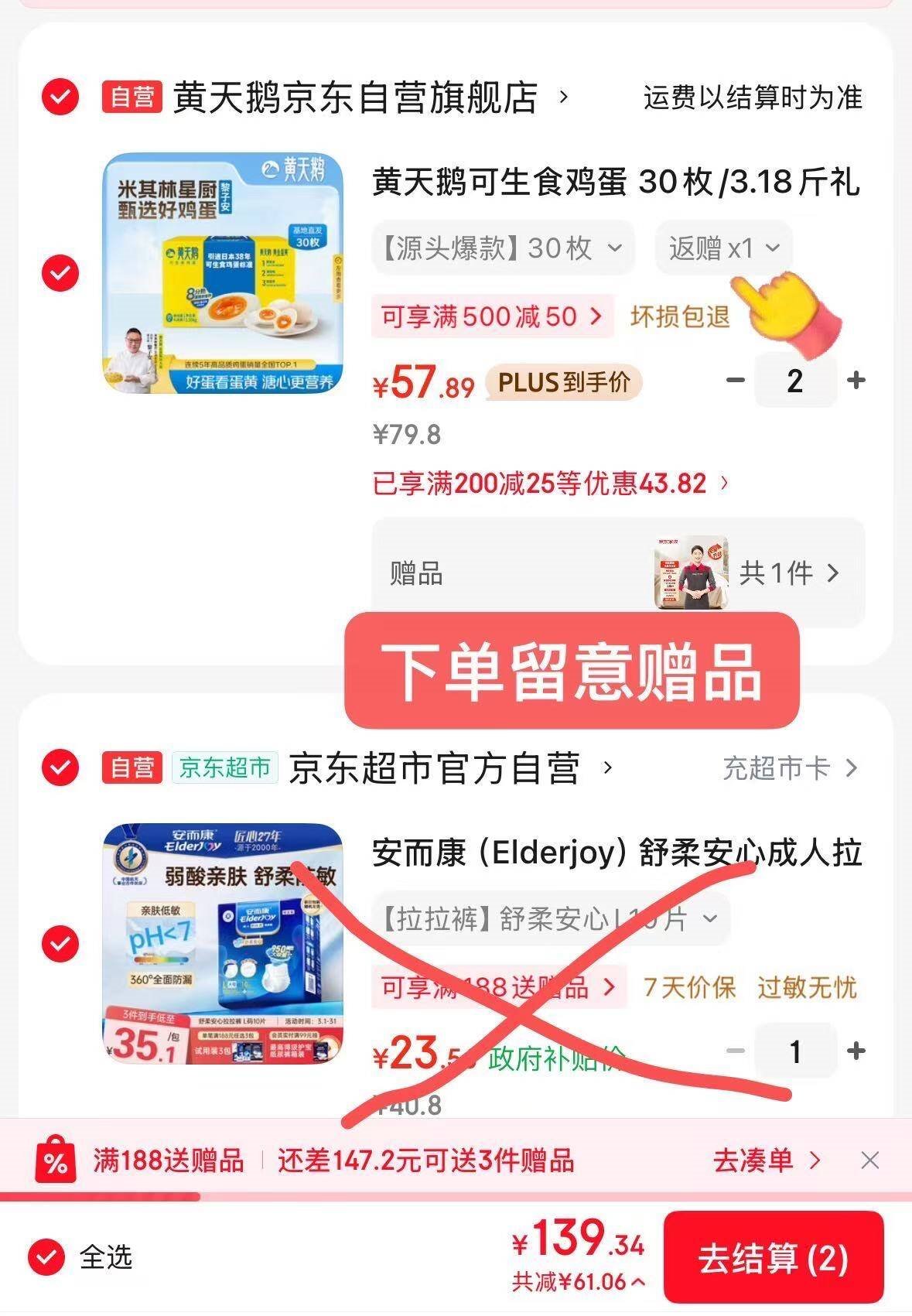Screen dimensions: 912x1316
Task: Uncheck the 黄天鹅 store checkbox
Action: (60, 97)
